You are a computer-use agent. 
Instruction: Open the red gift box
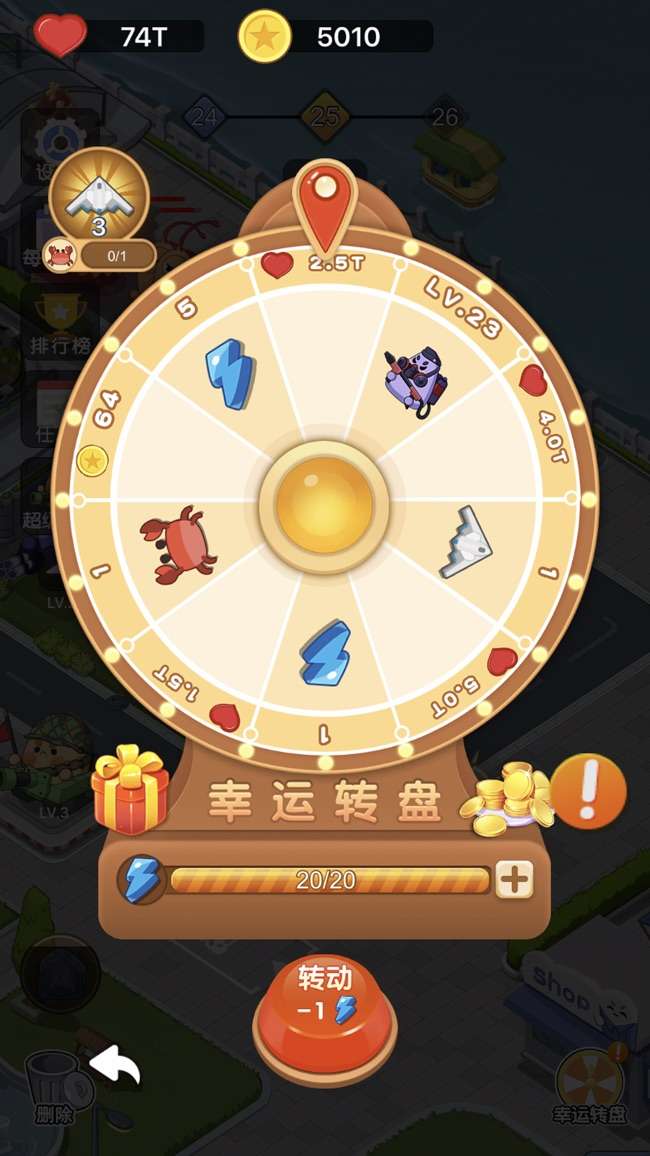(130, 790)
